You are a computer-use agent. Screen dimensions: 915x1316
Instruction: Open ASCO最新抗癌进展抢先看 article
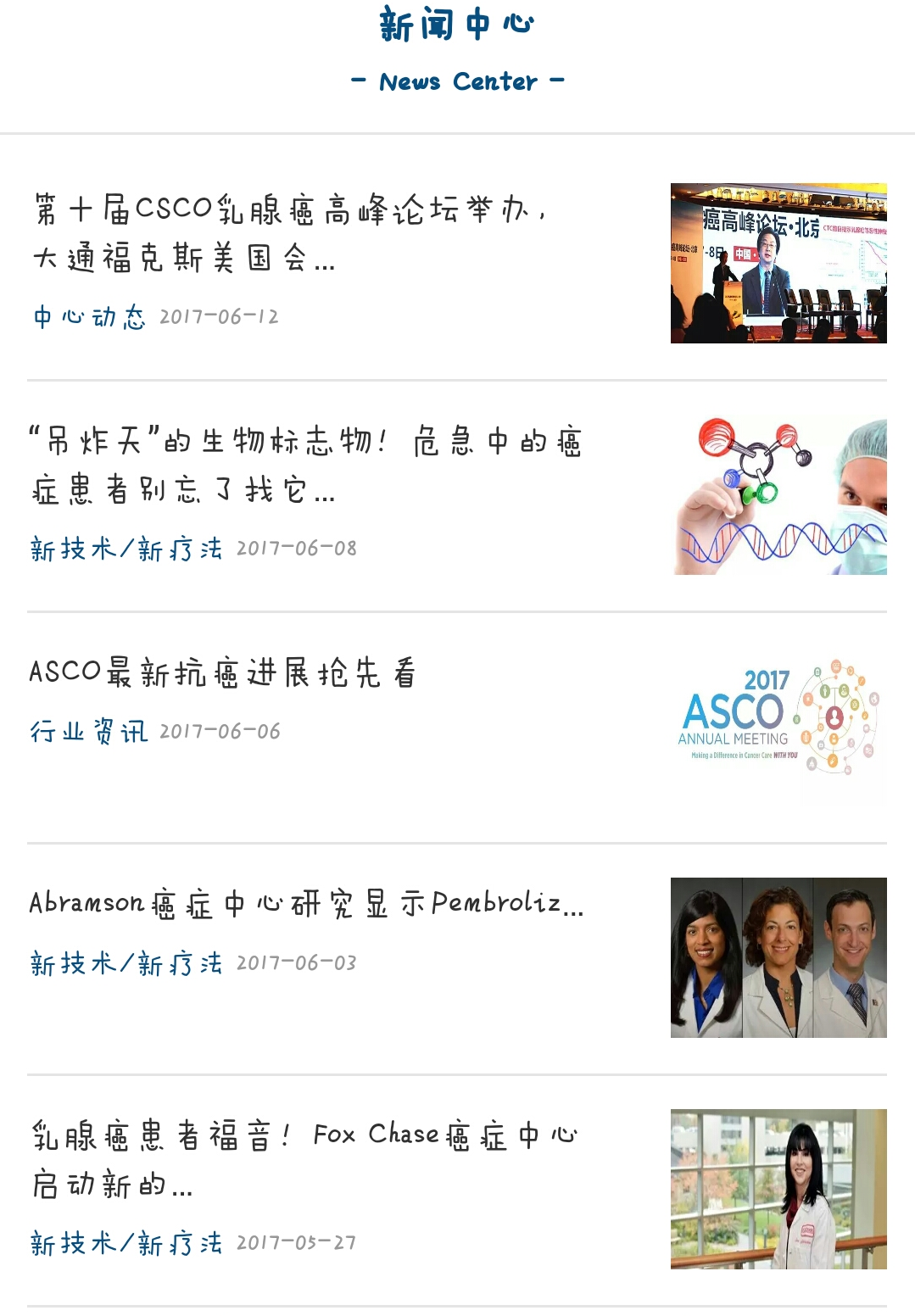[222, 672]
